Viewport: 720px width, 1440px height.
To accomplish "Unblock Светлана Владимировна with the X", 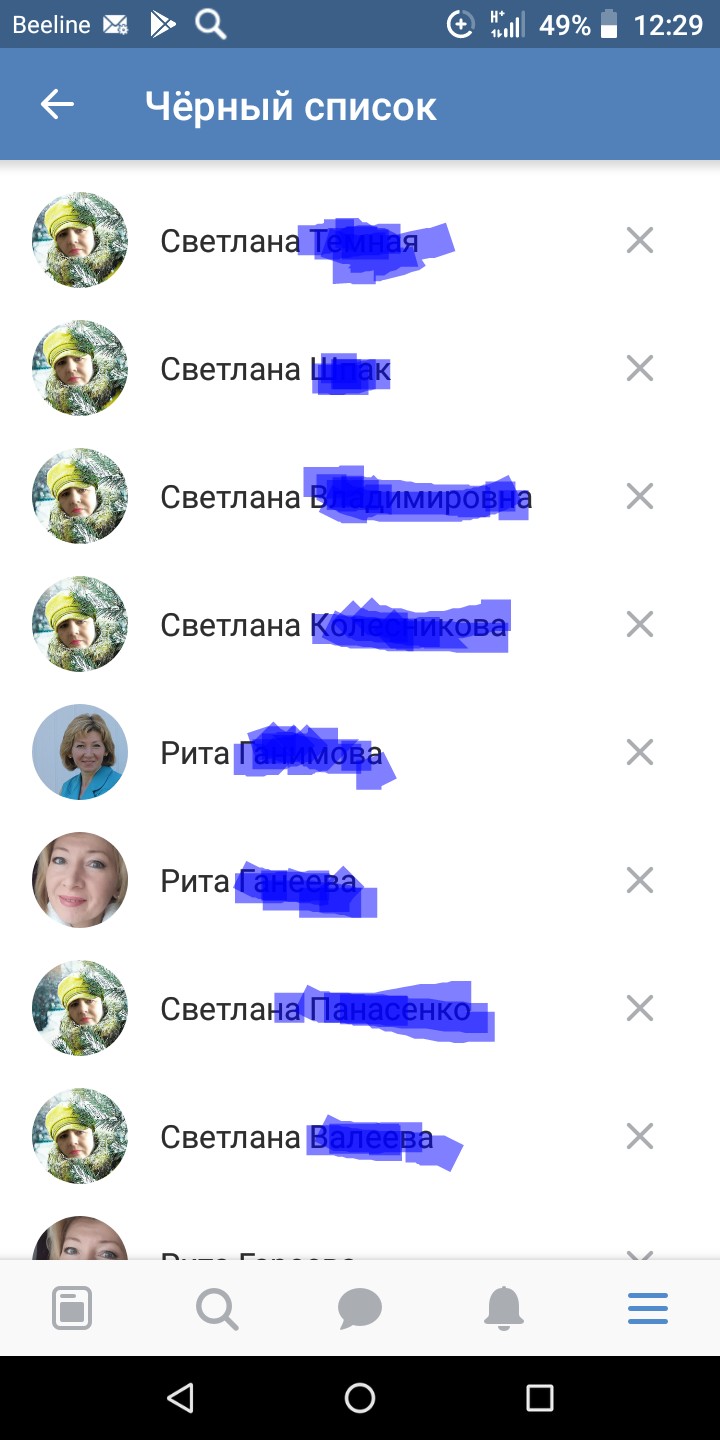I will [639, 496].
